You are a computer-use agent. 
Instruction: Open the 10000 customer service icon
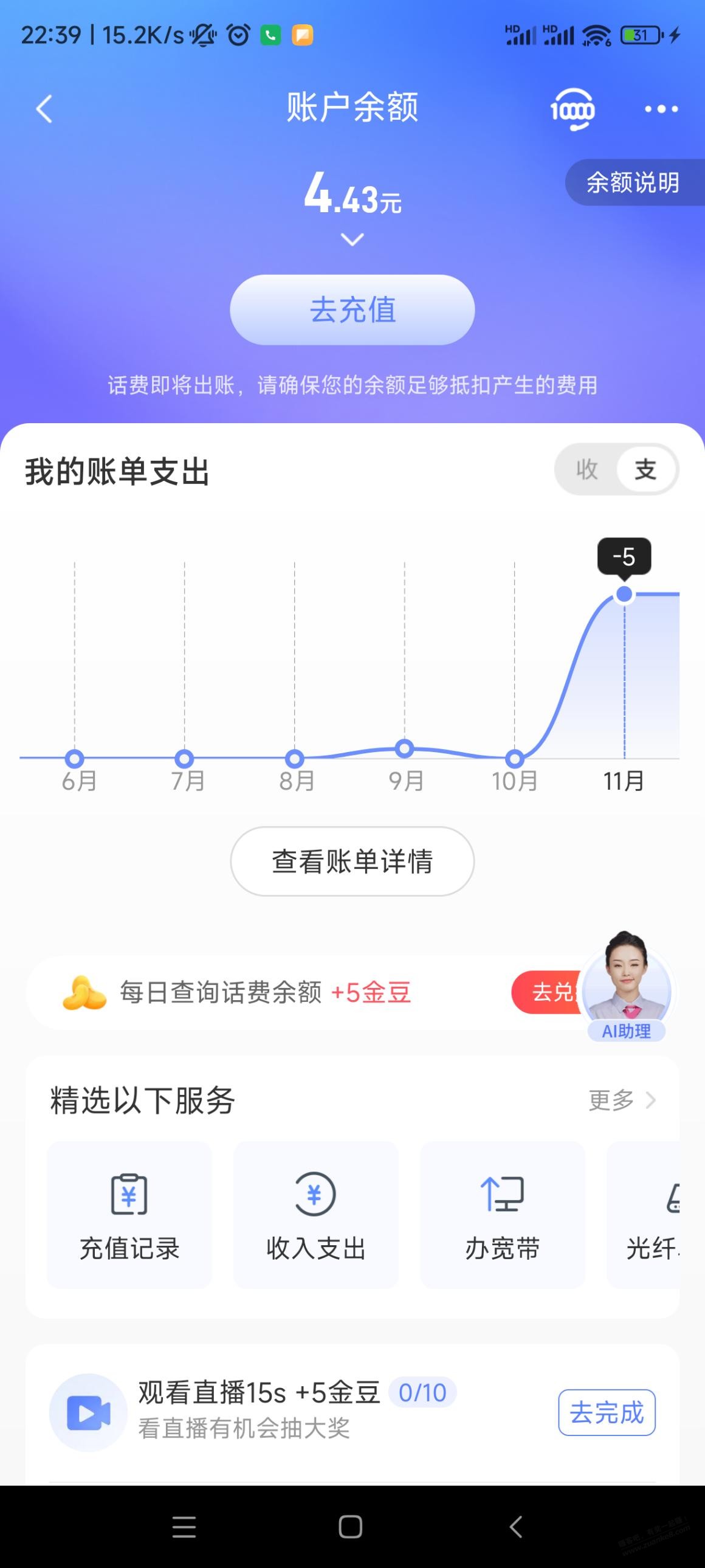572,109
